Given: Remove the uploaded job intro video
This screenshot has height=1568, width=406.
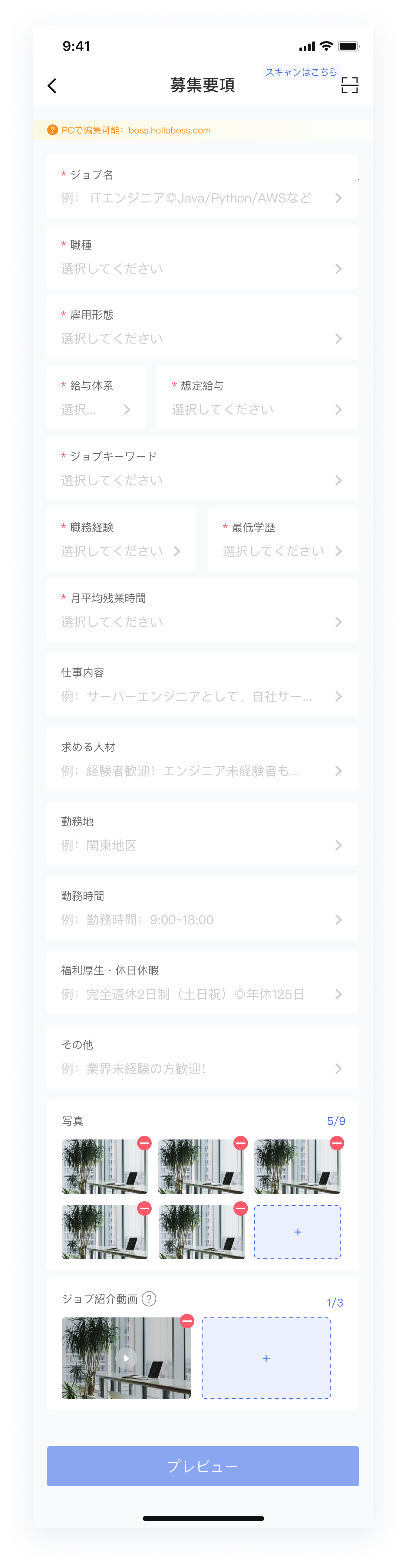Looking at the screenshot, I should tap(187, 1321).
